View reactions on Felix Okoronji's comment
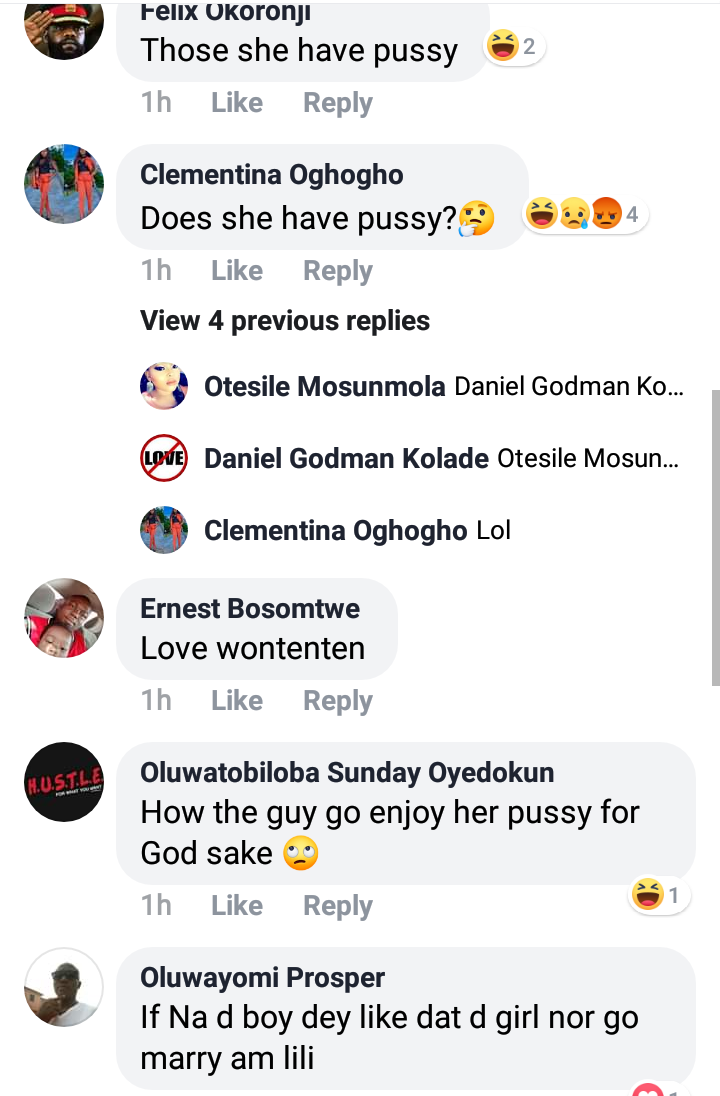The height and width of the screenshot is (1096, 720). coord(514,46)
